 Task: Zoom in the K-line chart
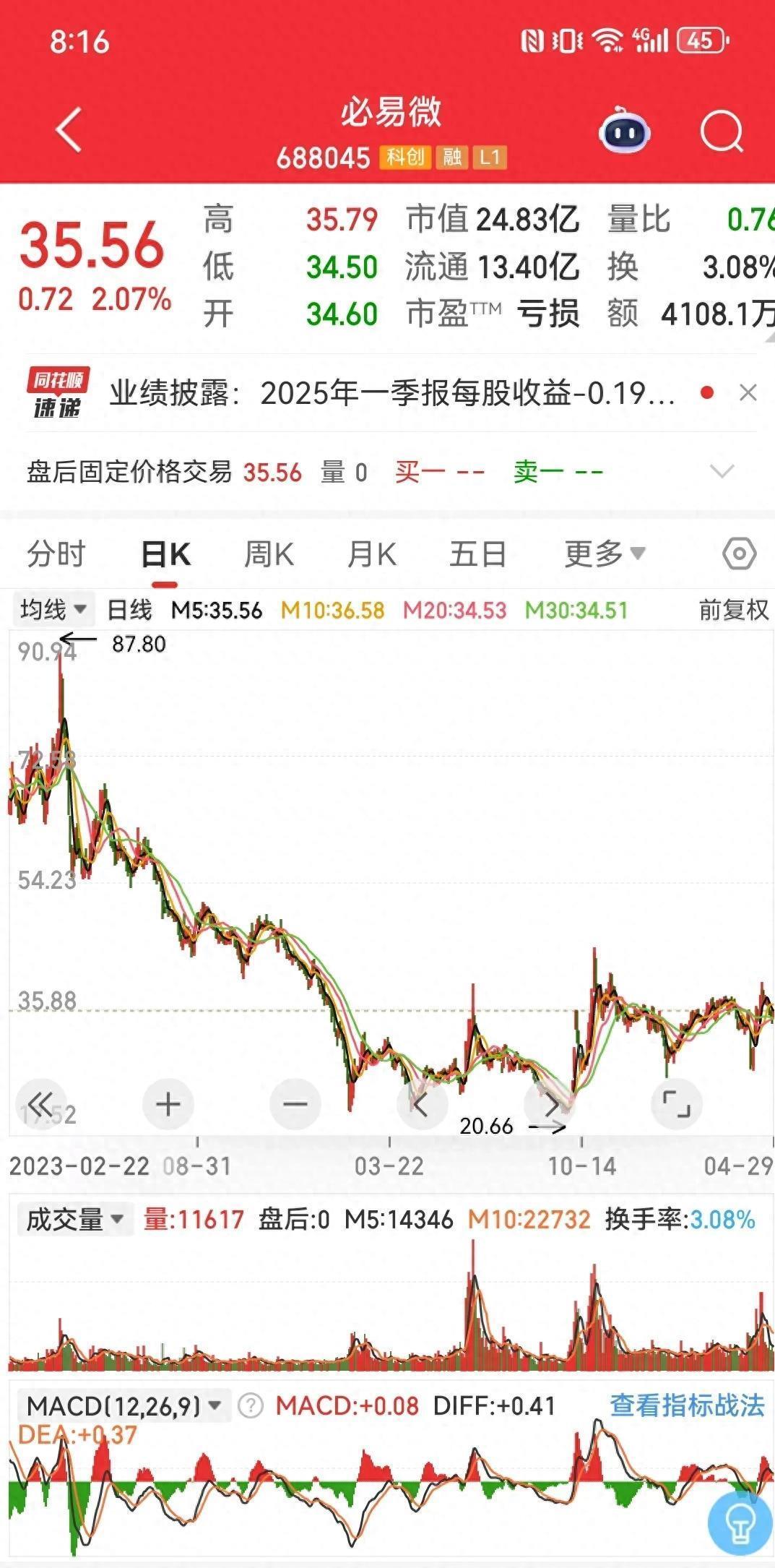pyautogui.click(x=168, y=1104)
